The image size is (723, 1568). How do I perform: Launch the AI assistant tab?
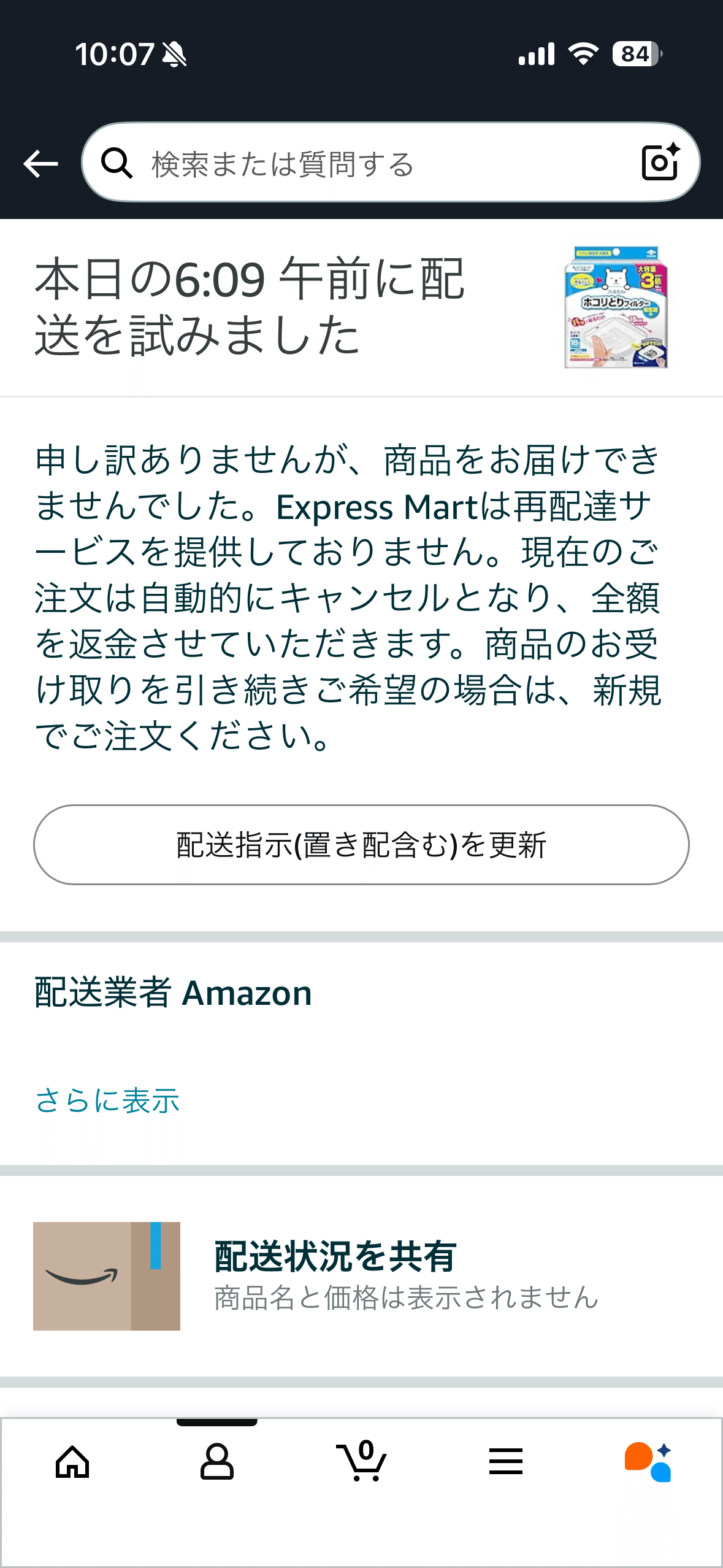click(x=648, y=1462)
